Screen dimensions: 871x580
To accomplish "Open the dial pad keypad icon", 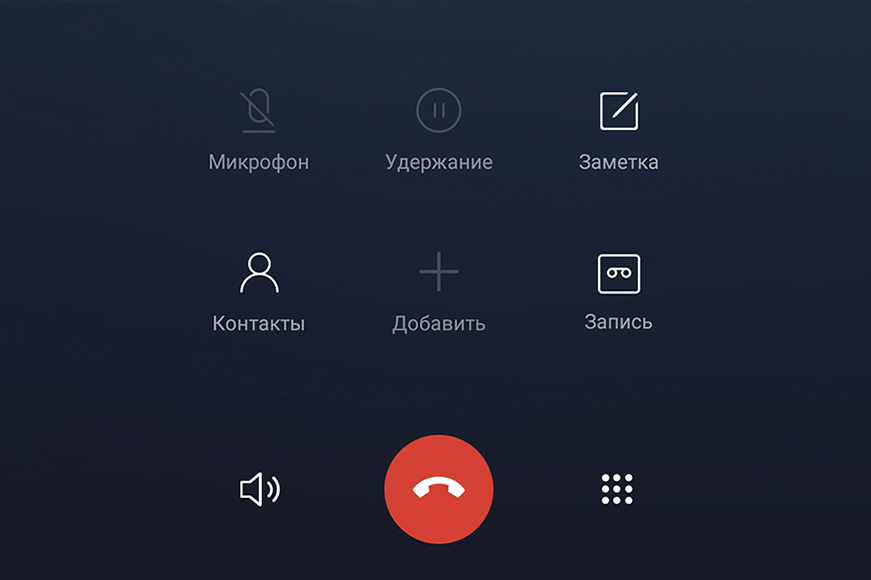I will (617, 489).
